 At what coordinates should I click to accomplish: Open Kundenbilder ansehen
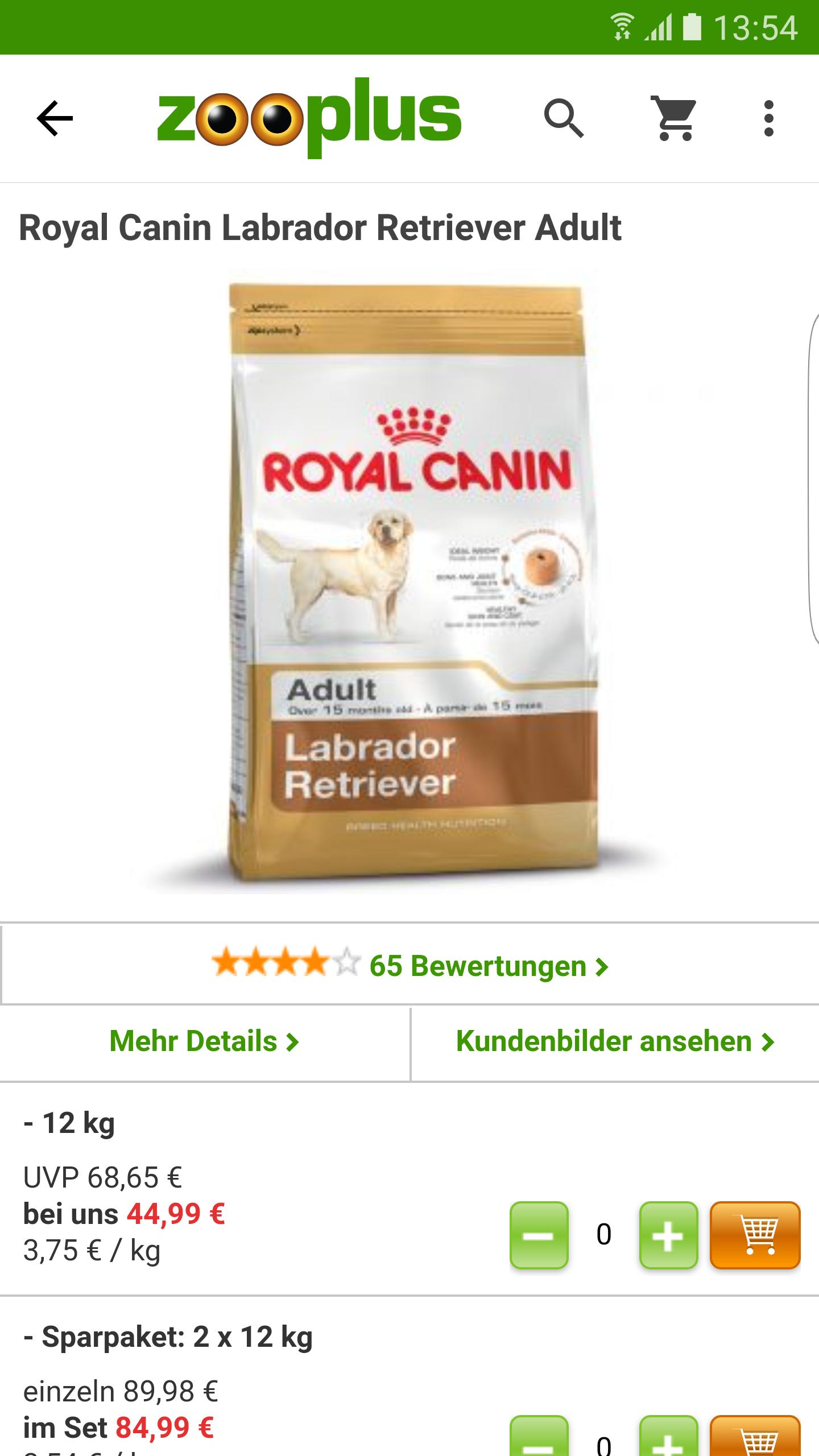615,1041
